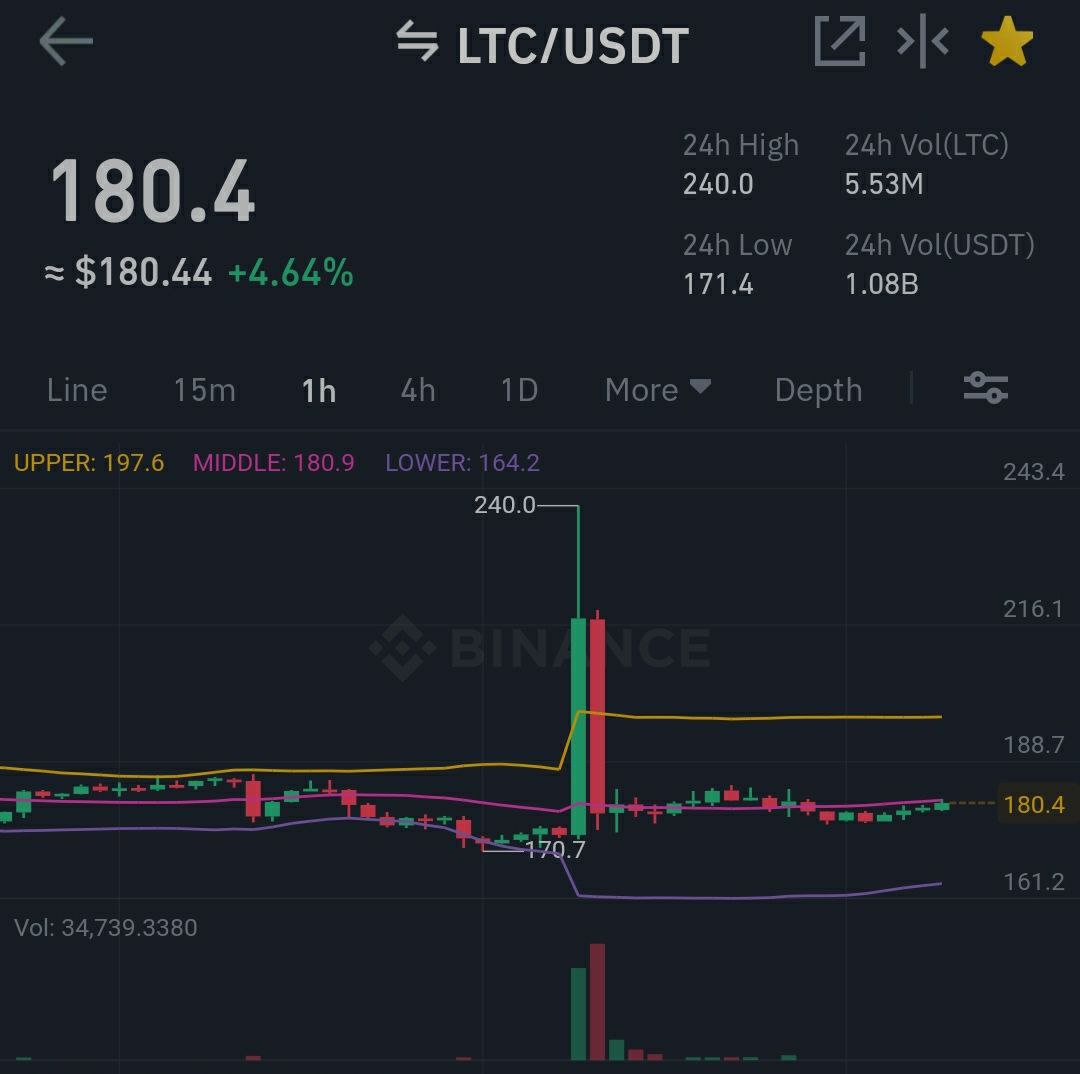Select the 15m interval

tap(205, 391)
